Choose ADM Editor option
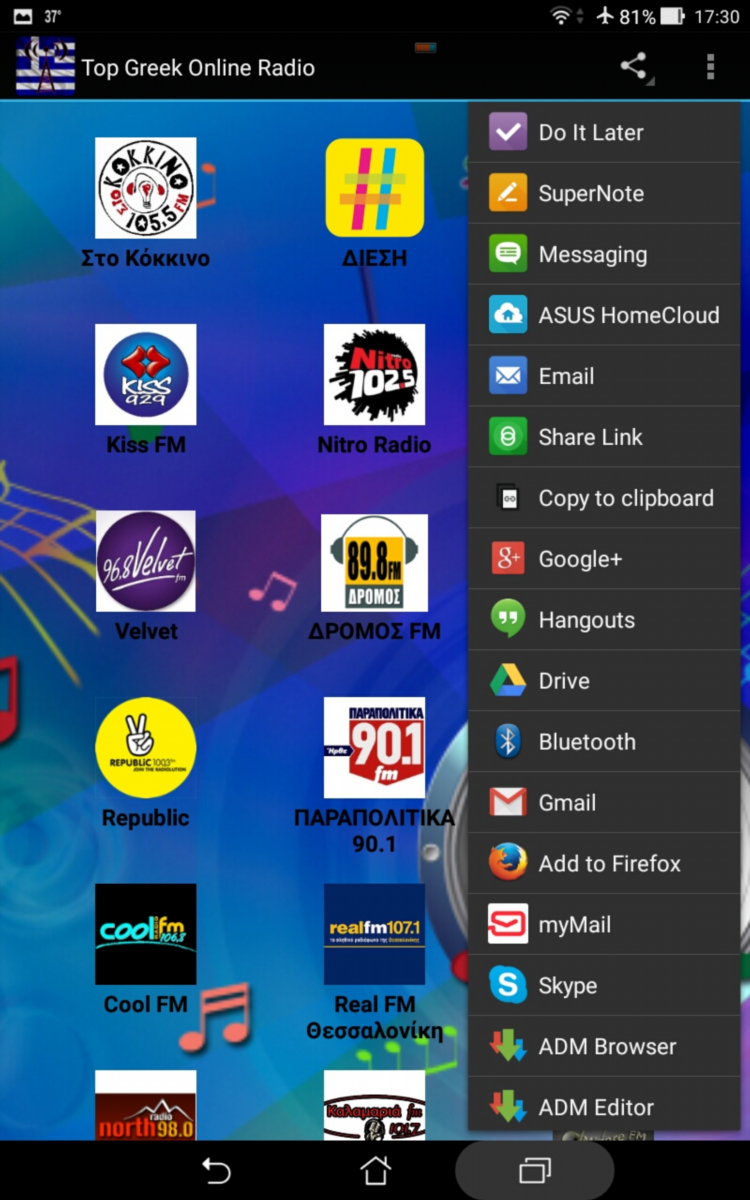The height and width of the screenshot is (1200, 750). pos(604,1107)
